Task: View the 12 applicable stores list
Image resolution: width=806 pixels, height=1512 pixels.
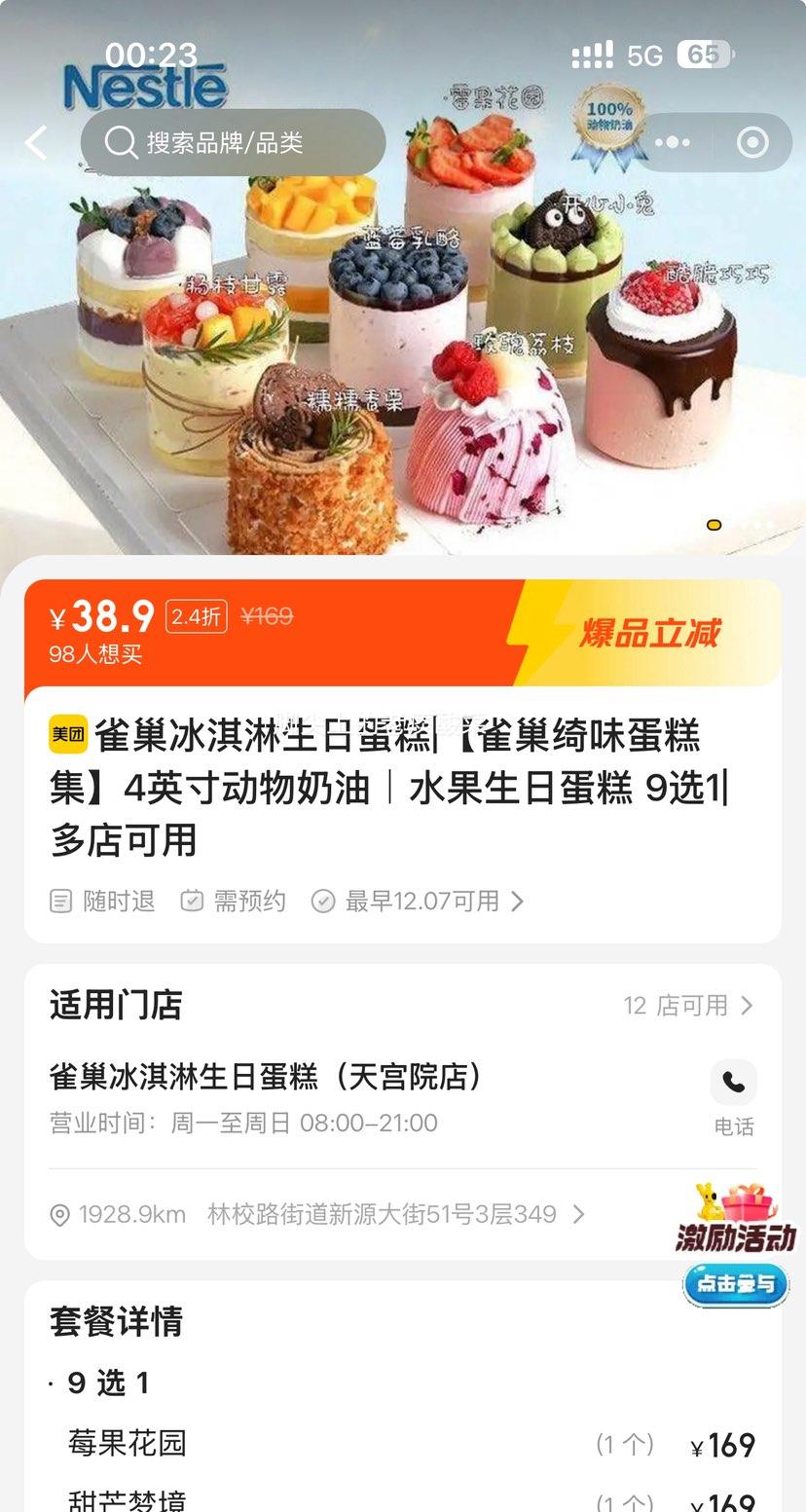Action: click(x=688, y=1006)
